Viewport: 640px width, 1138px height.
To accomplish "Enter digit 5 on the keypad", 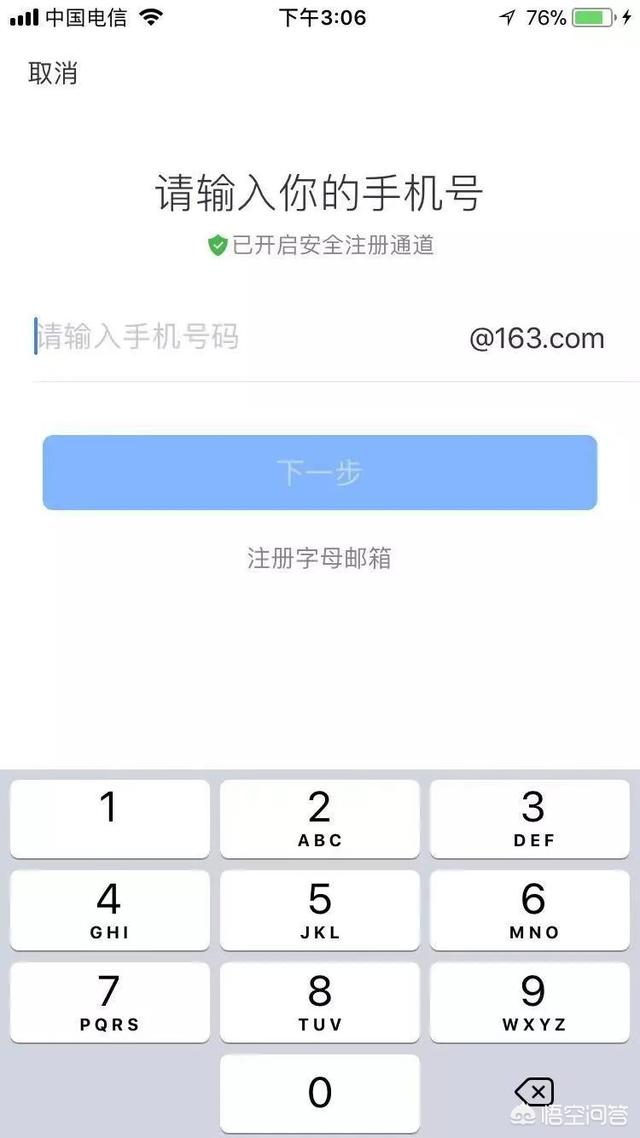I will coord(319,909).
